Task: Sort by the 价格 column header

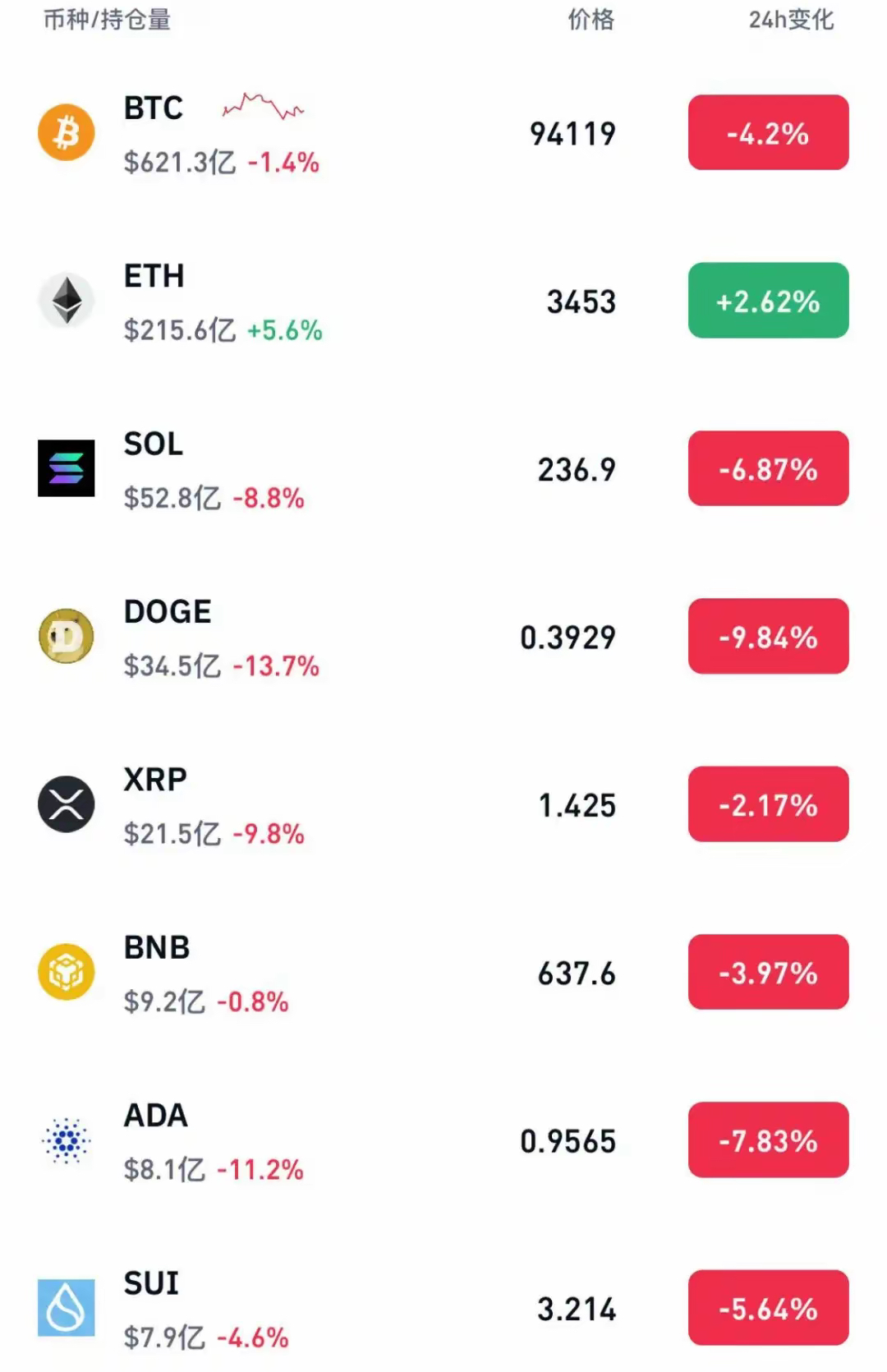Action: point(590,21)
